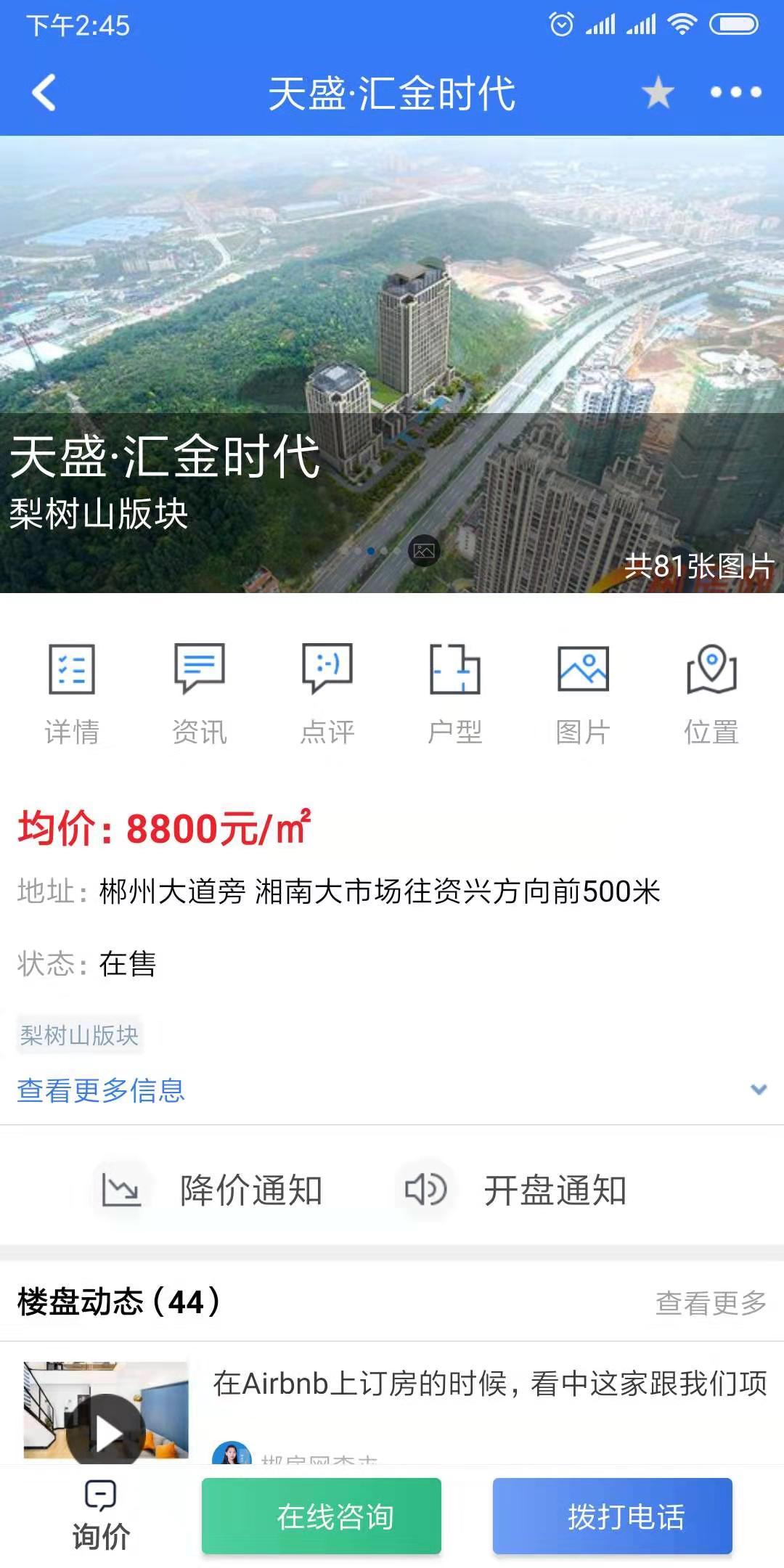Open 询价 price inquiry
Viewport: 784px width, 1568px height.
100,1517
